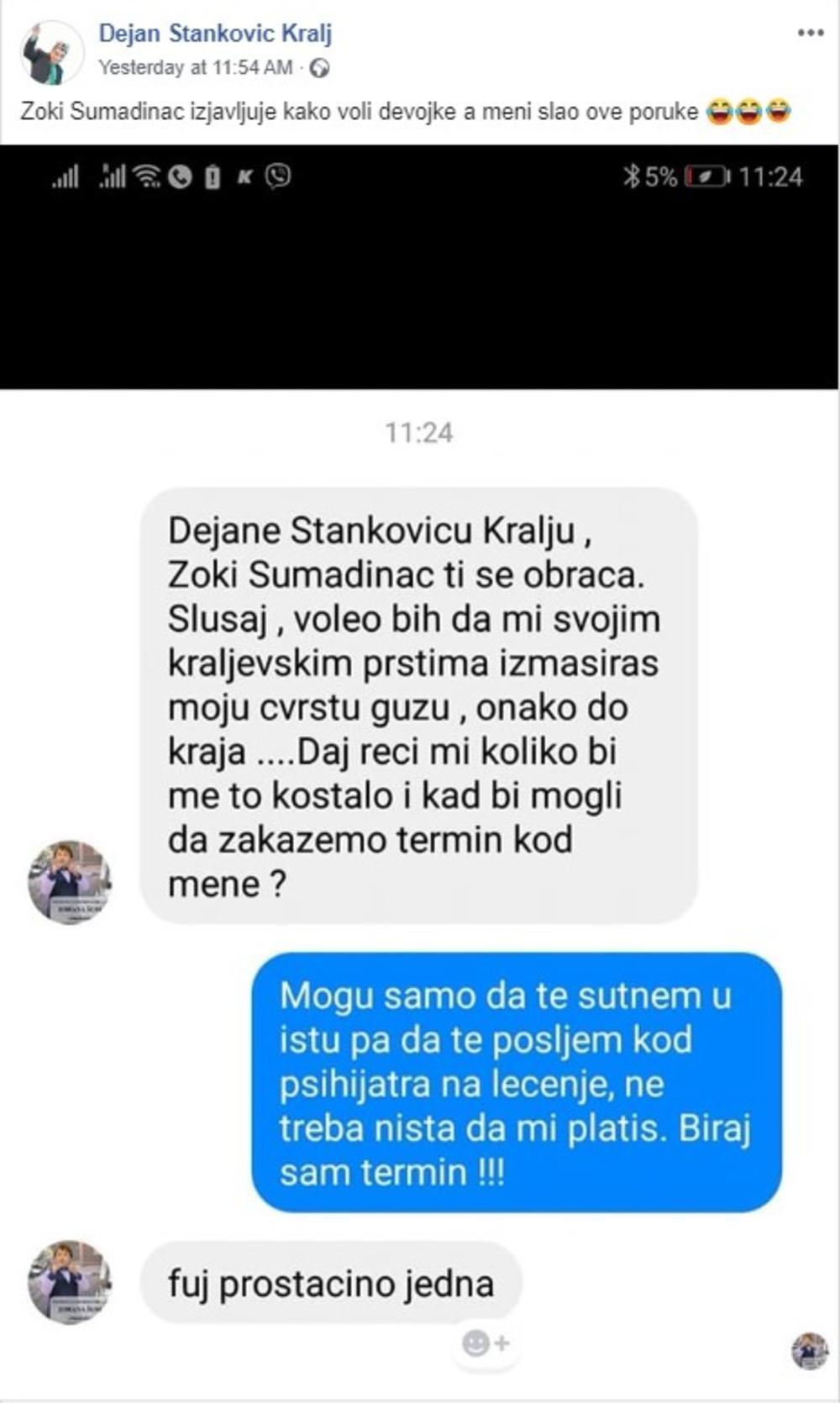Screen dimensions: 840x1403
Task: Open the Dejan Stankovic Kralj profile name link
Action: pos(215,34)
